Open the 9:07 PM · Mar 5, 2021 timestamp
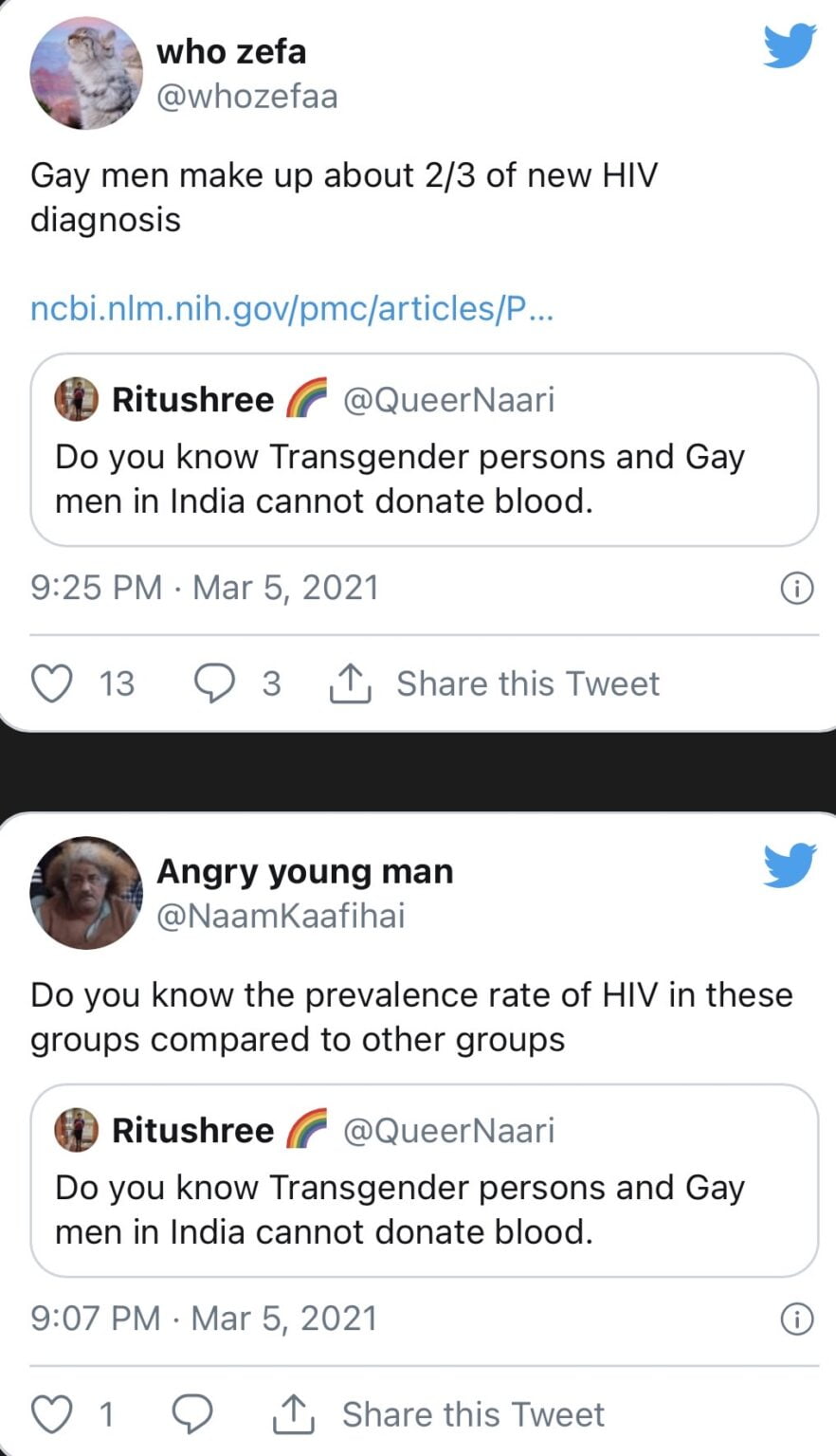Screen dimensions: 836x1456 (204, 1319)
